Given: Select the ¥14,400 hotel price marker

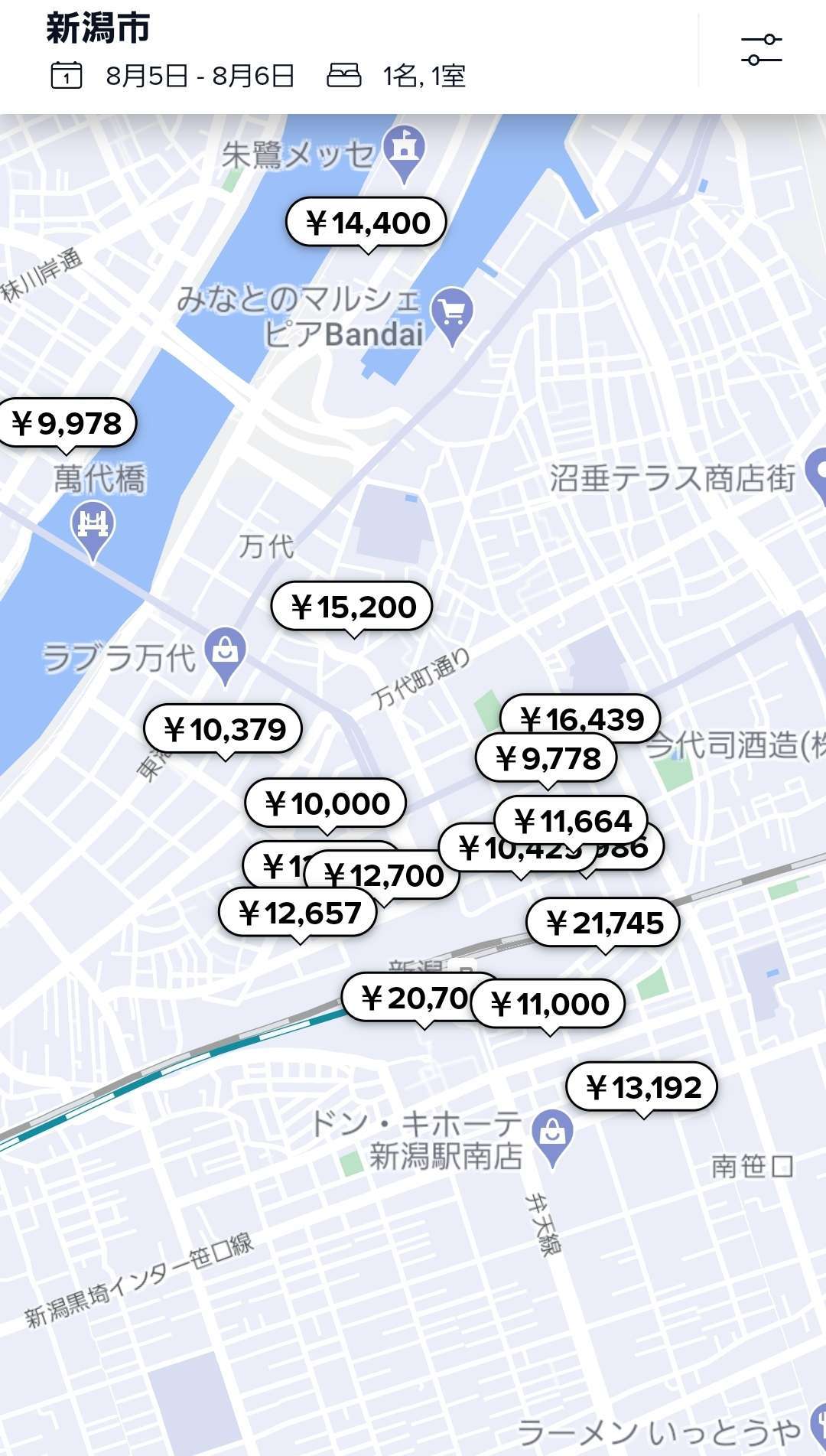Looking at the screenshot, I should [366, 223].
